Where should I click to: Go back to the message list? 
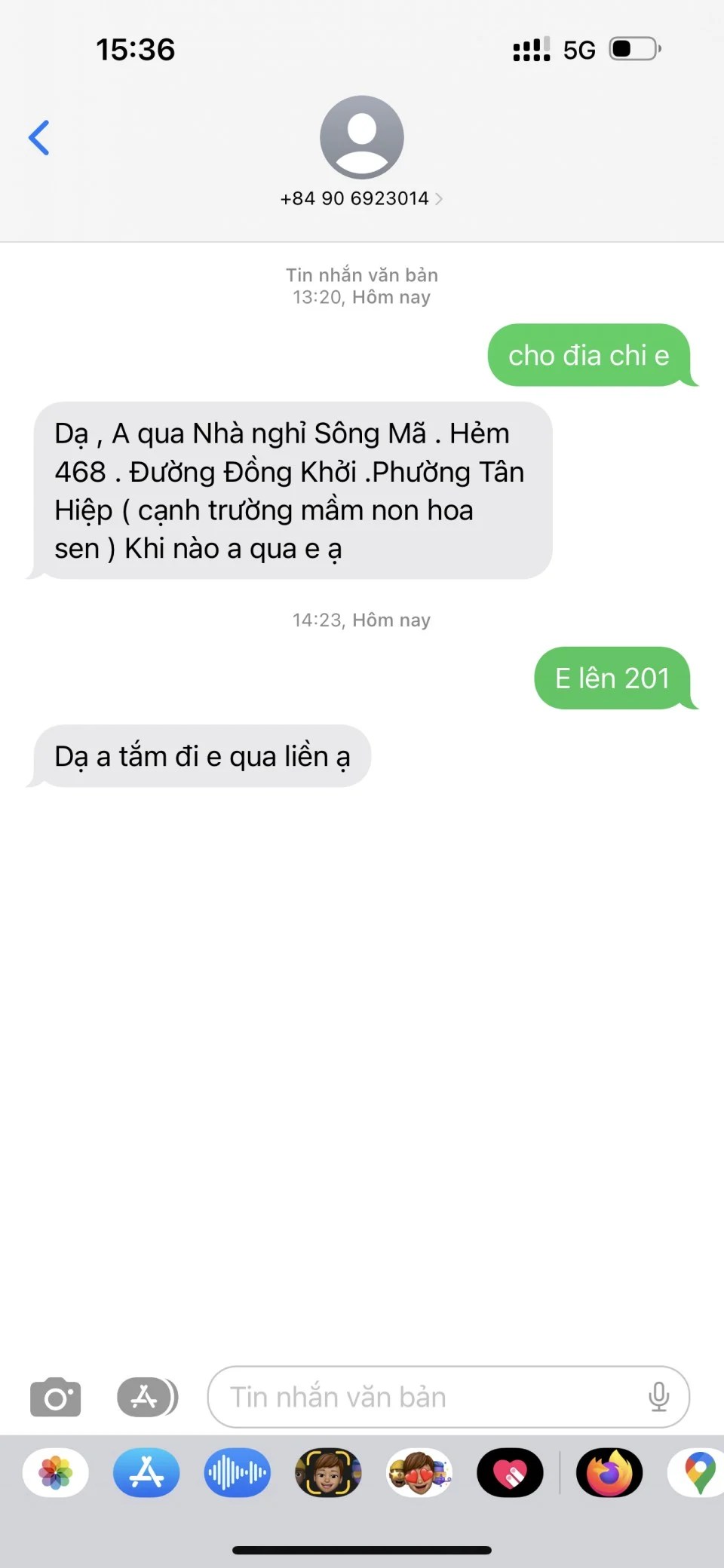39,138
